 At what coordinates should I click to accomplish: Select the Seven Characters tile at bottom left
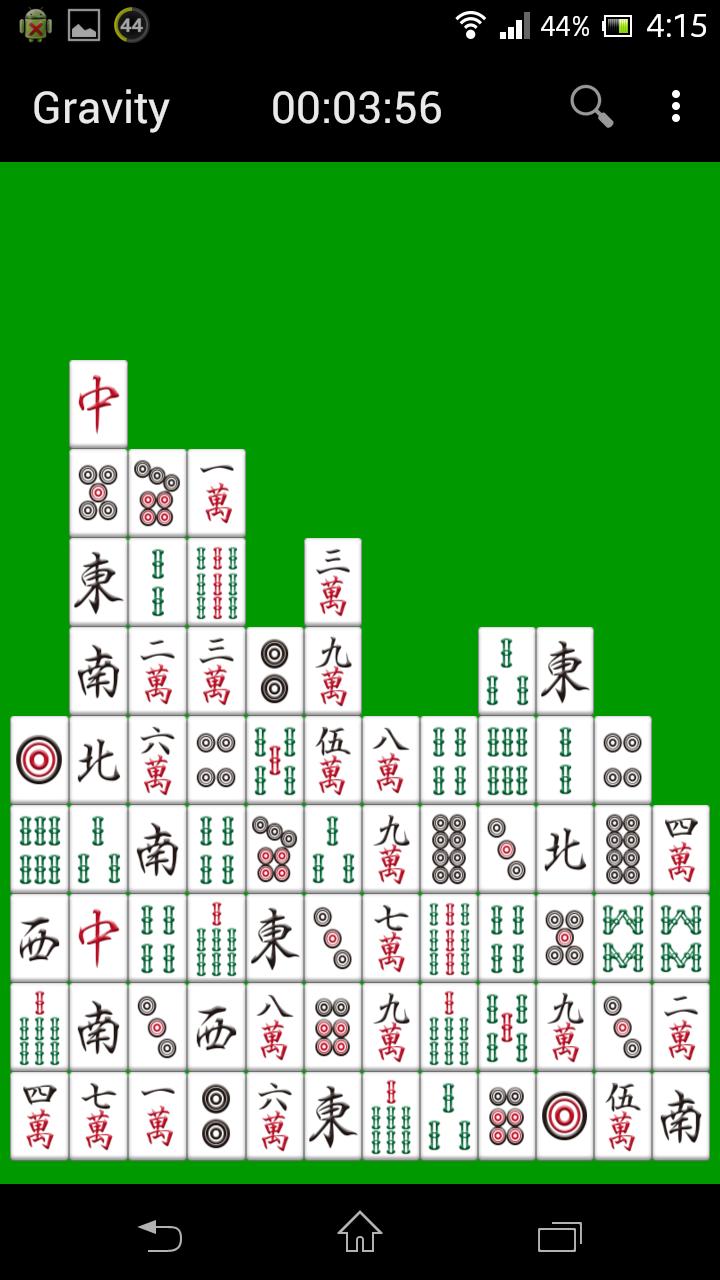tap(97, 1114)
